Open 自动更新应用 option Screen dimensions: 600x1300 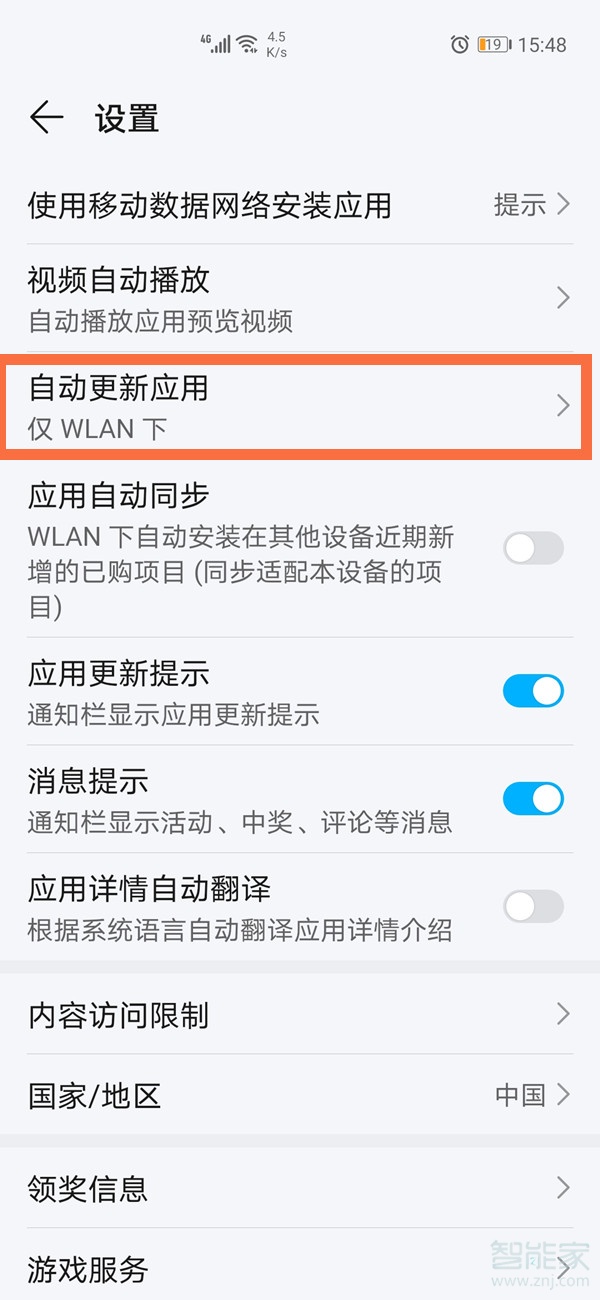tap(300, 405)
